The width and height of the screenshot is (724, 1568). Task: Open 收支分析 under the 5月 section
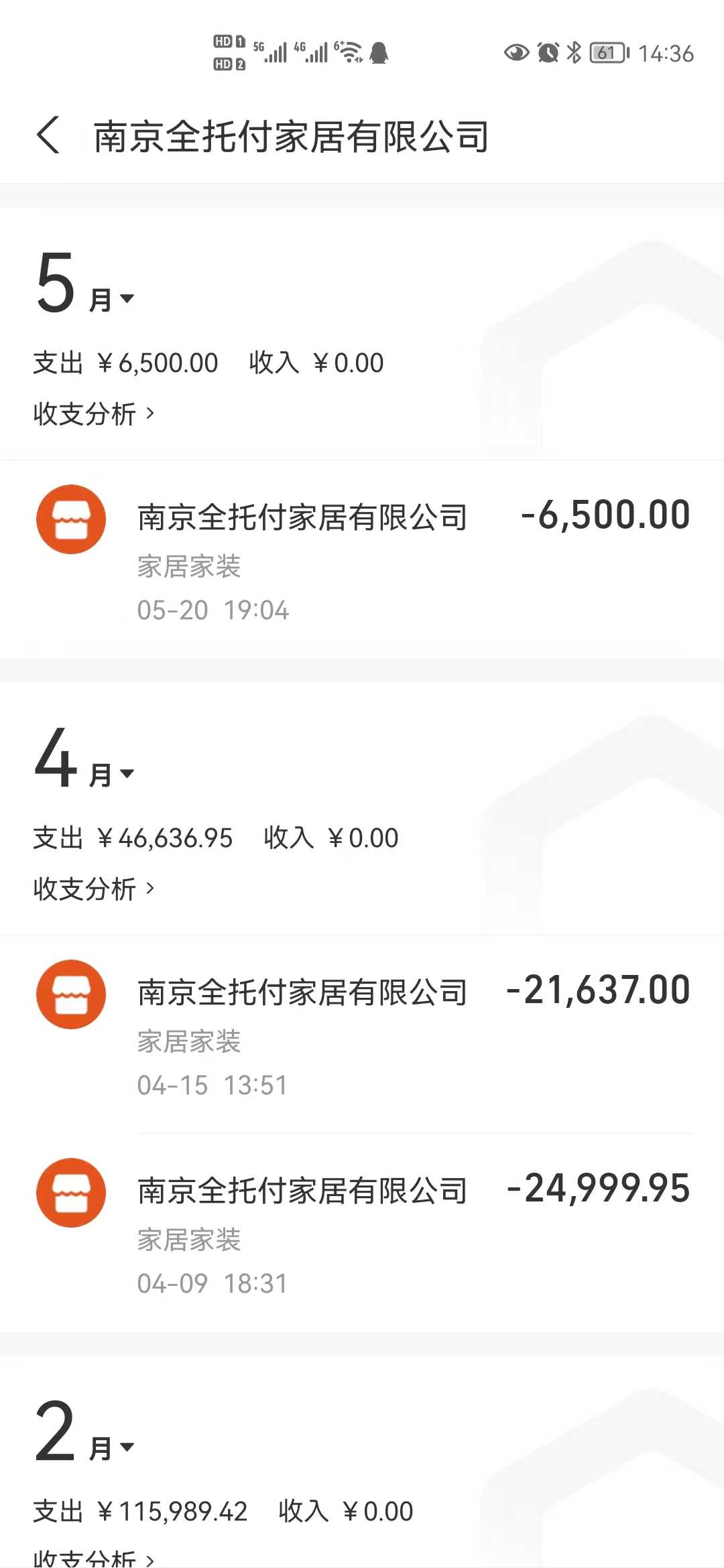94,414
